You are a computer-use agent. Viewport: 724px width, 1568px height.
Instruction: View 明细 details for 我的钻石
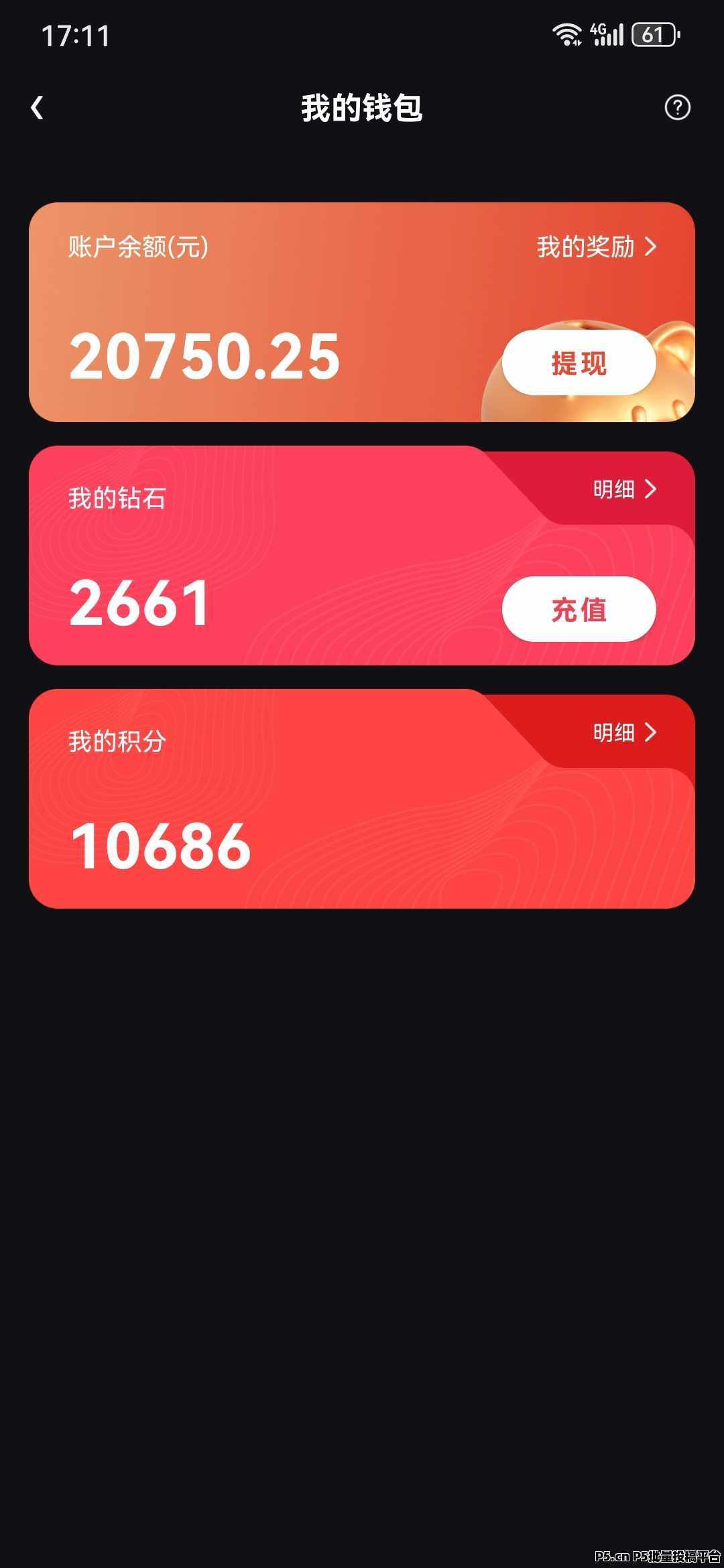click(623, 489)
